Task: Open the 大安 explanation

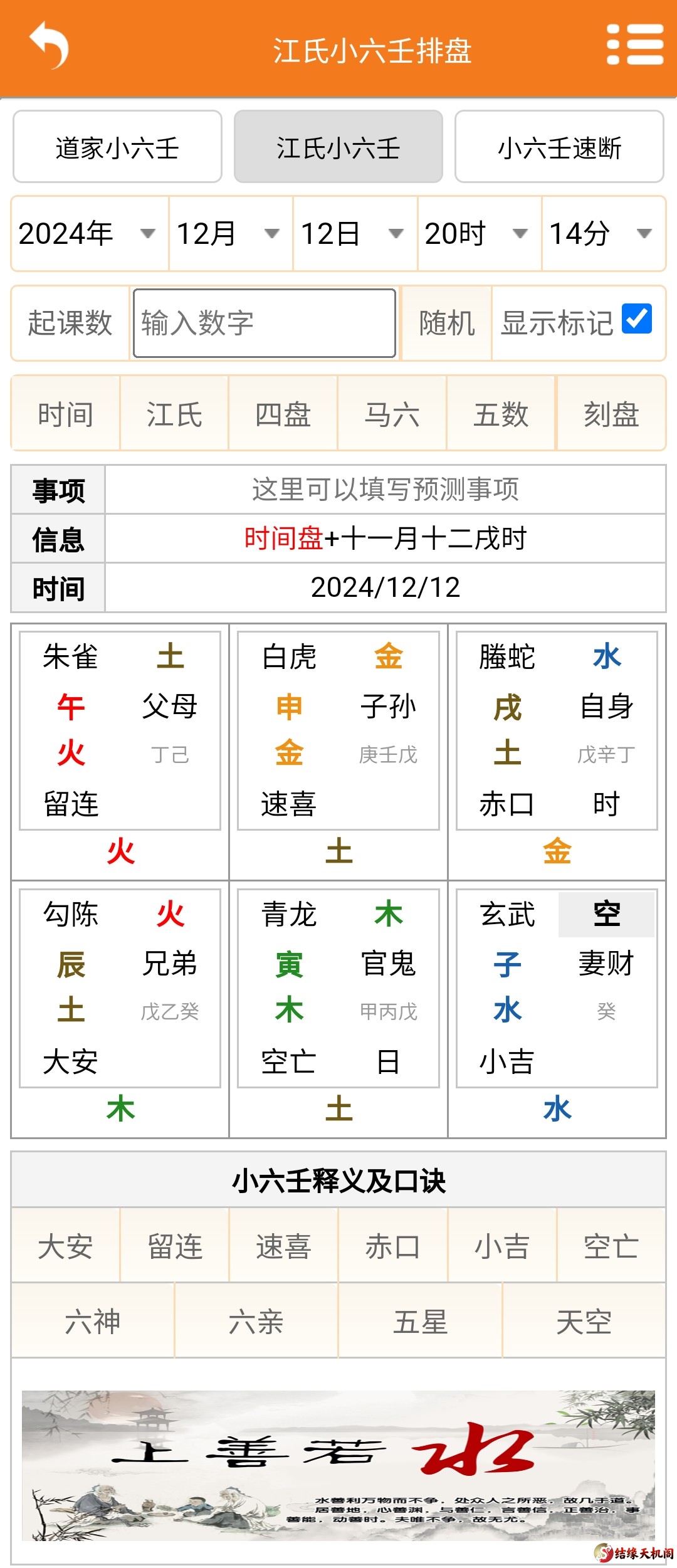Action: [x=65, y=1246]
